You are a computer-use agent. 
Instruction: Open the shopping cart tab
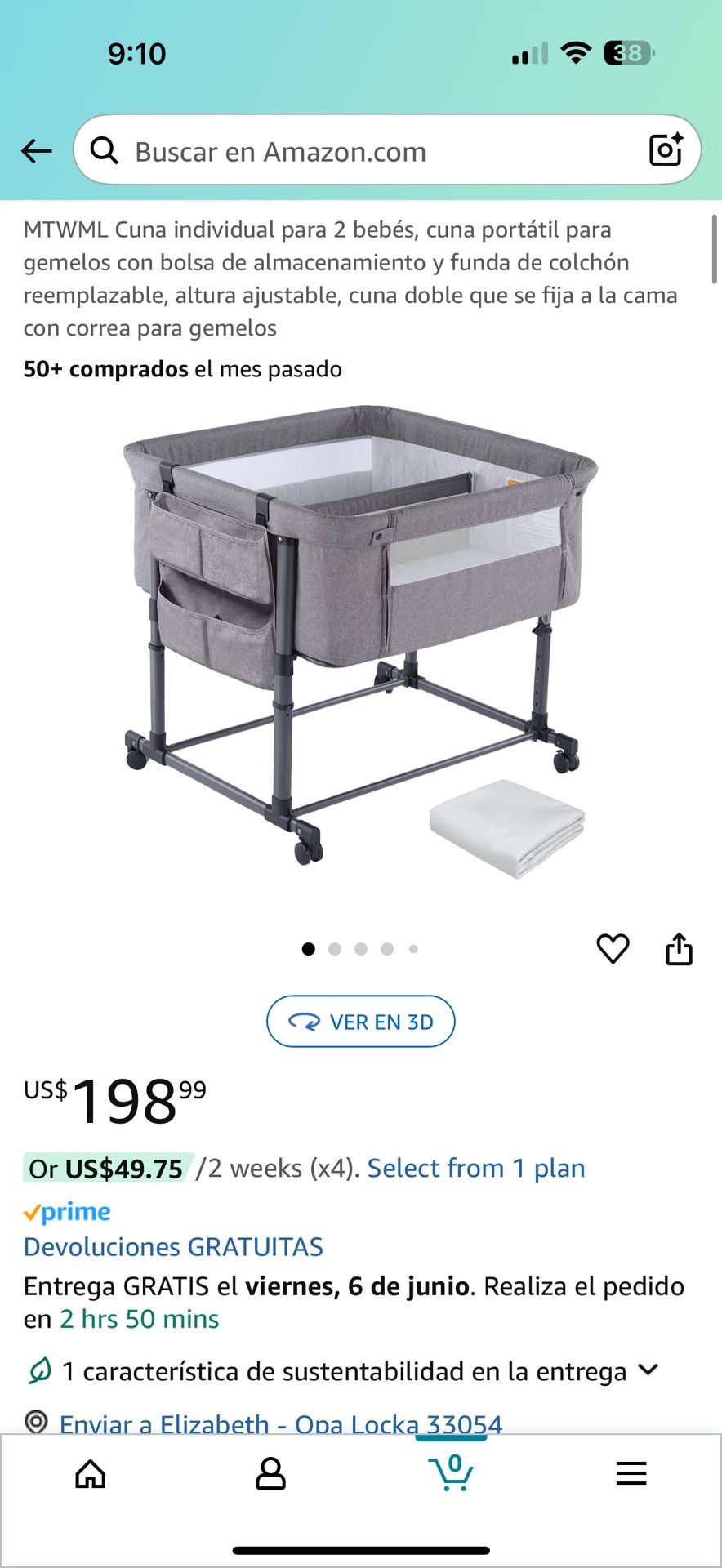point(451,1472)
